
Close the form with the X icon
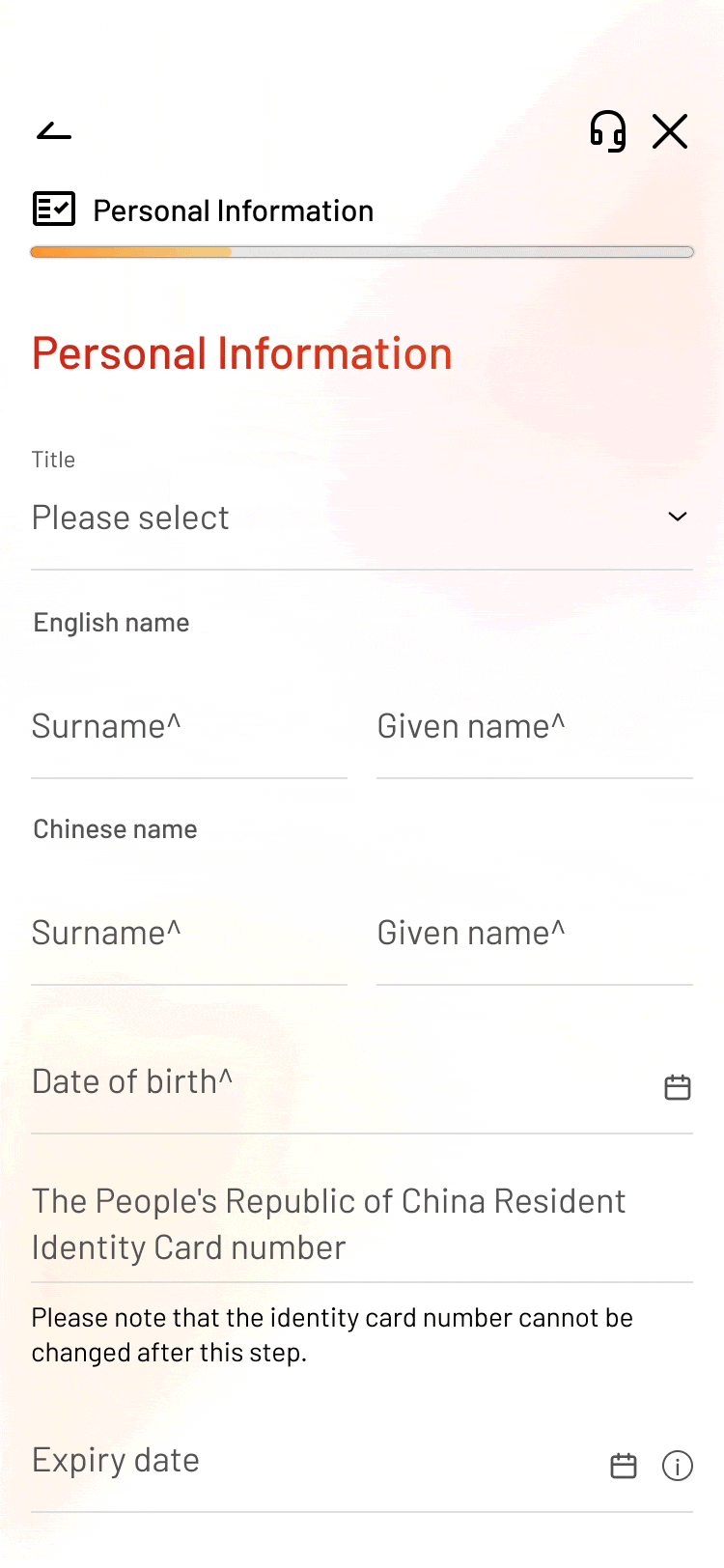pos(670,131)
